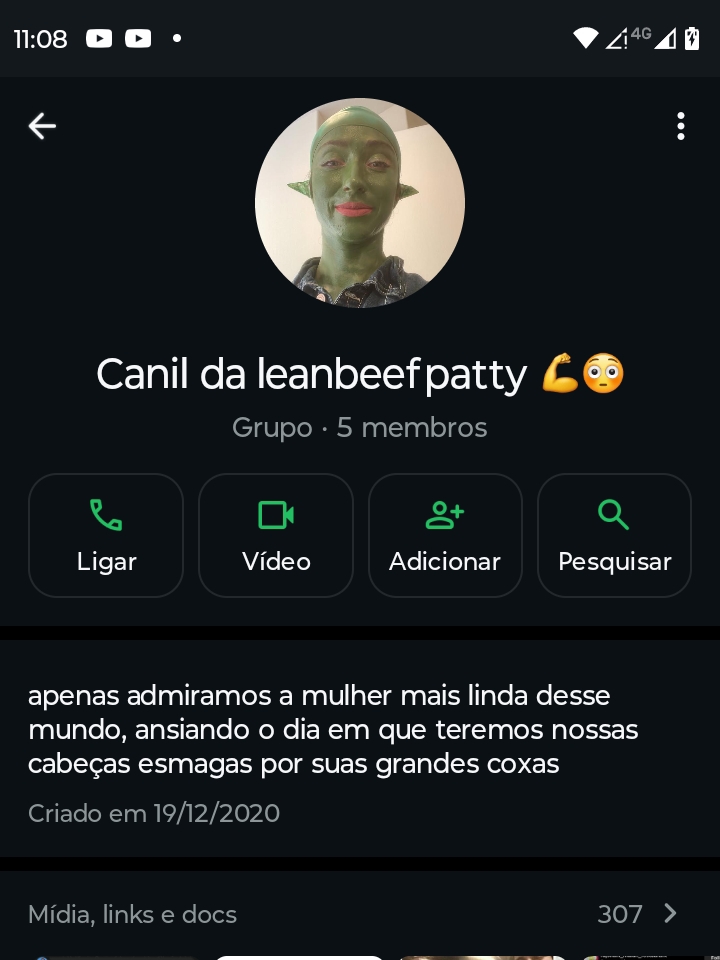Open the group description text
The image size is (720, 960).
333,730
